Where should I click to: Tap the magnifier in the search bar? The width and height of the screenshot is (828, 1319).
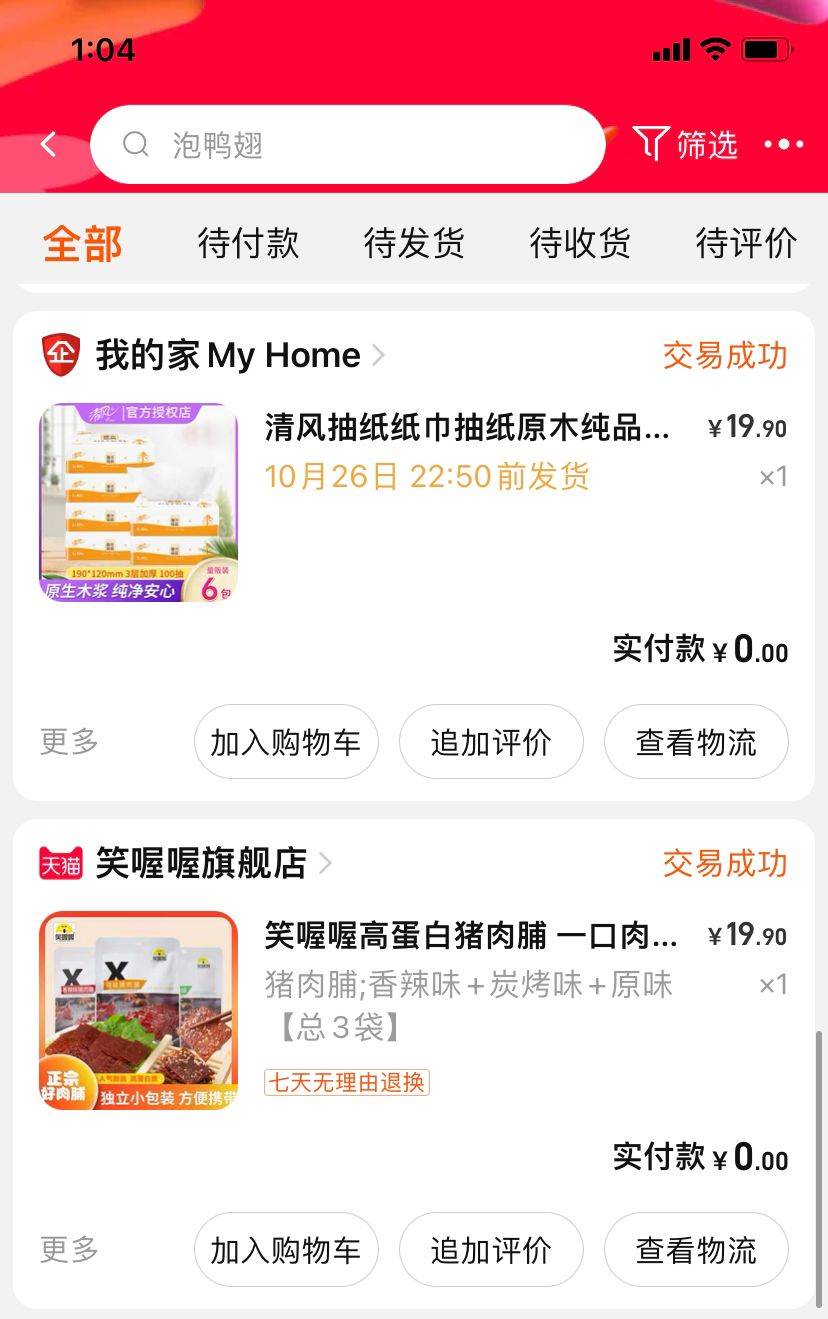click(x=136, y=145)
